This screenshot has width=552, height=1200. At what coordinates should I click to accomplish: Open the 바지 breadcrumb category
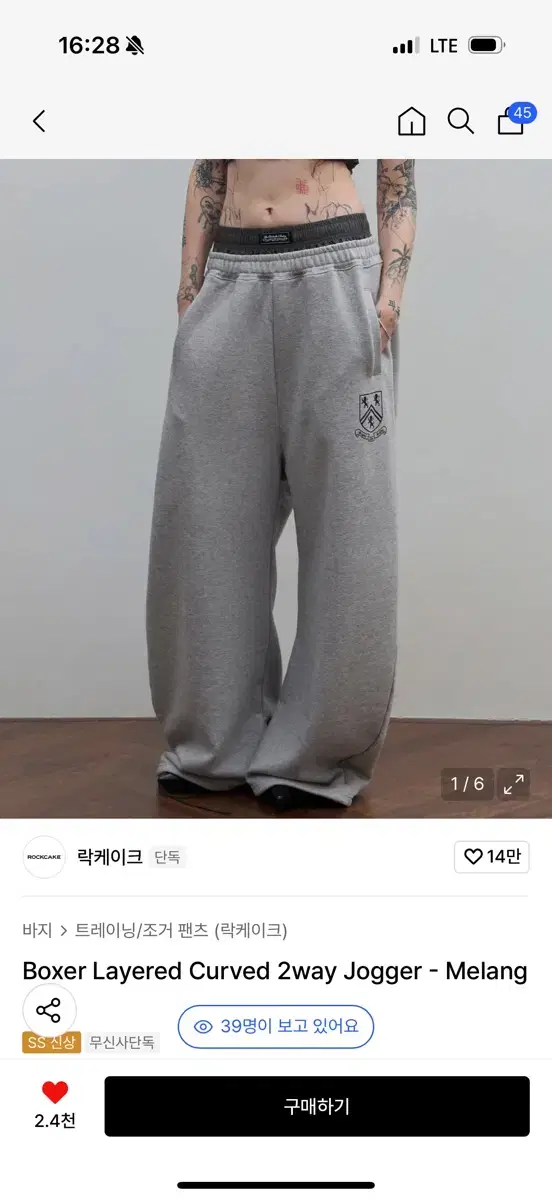click(x=37, y=930)
